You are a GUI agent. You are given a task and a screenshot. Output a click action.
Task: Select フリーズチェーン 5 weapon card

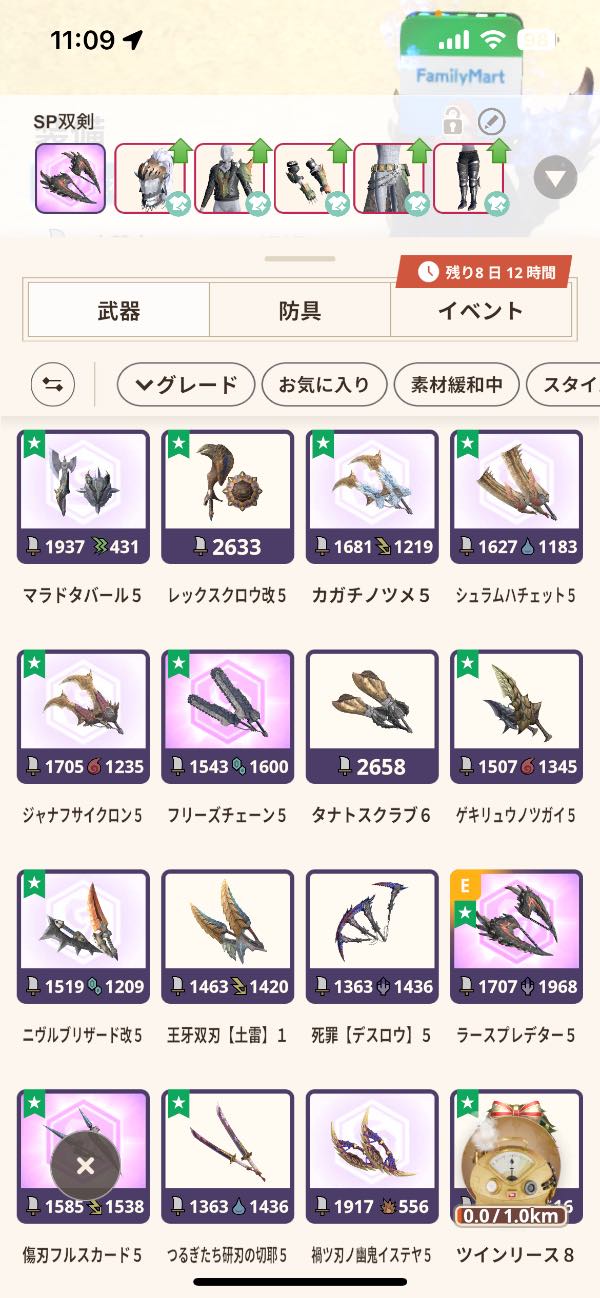pos(227,717)
